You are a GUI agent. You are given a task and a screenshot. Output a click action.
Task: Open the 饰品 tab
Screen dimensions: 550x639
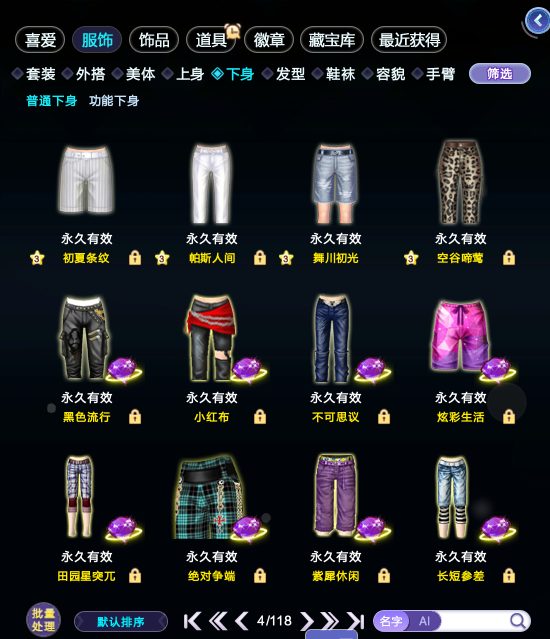pyautogui.click(x=154, y=40)
